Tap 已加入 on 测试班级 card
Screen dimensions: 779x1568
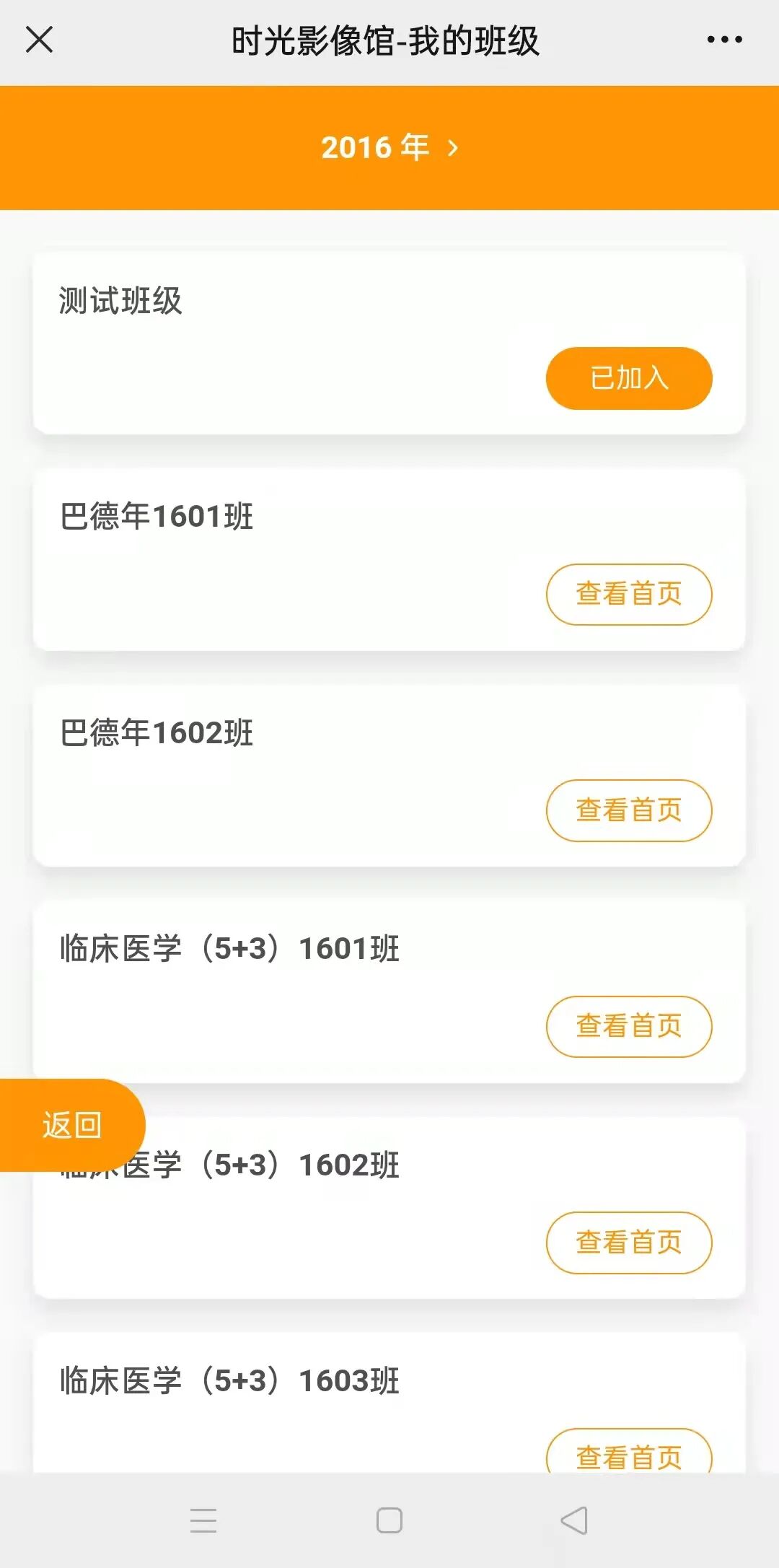click(x=628, y=378)
